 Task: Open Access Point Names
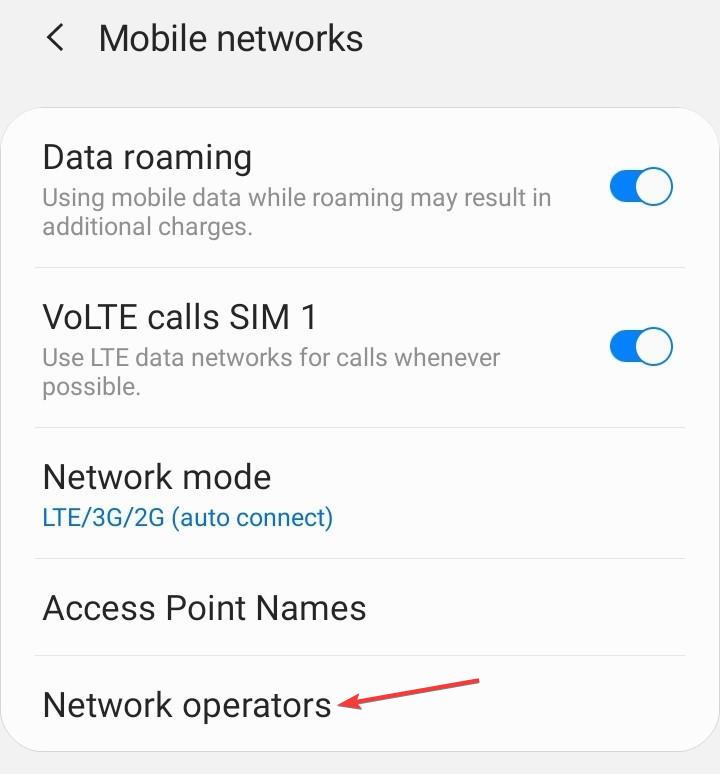click(x=204, y=608)
